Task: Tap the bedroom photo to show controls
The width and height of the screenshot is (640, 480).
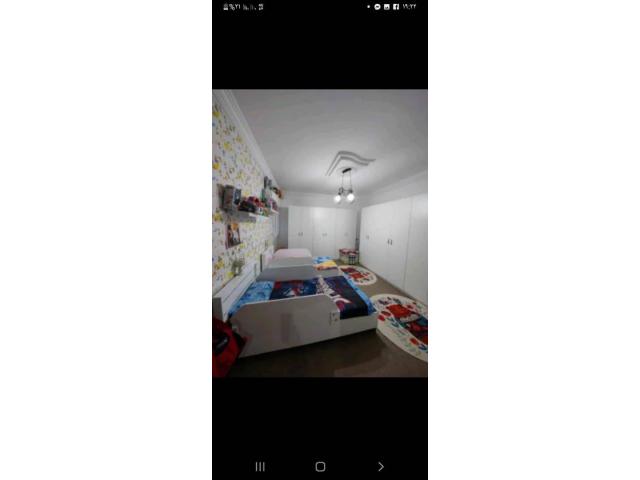Action: [320, 233]
